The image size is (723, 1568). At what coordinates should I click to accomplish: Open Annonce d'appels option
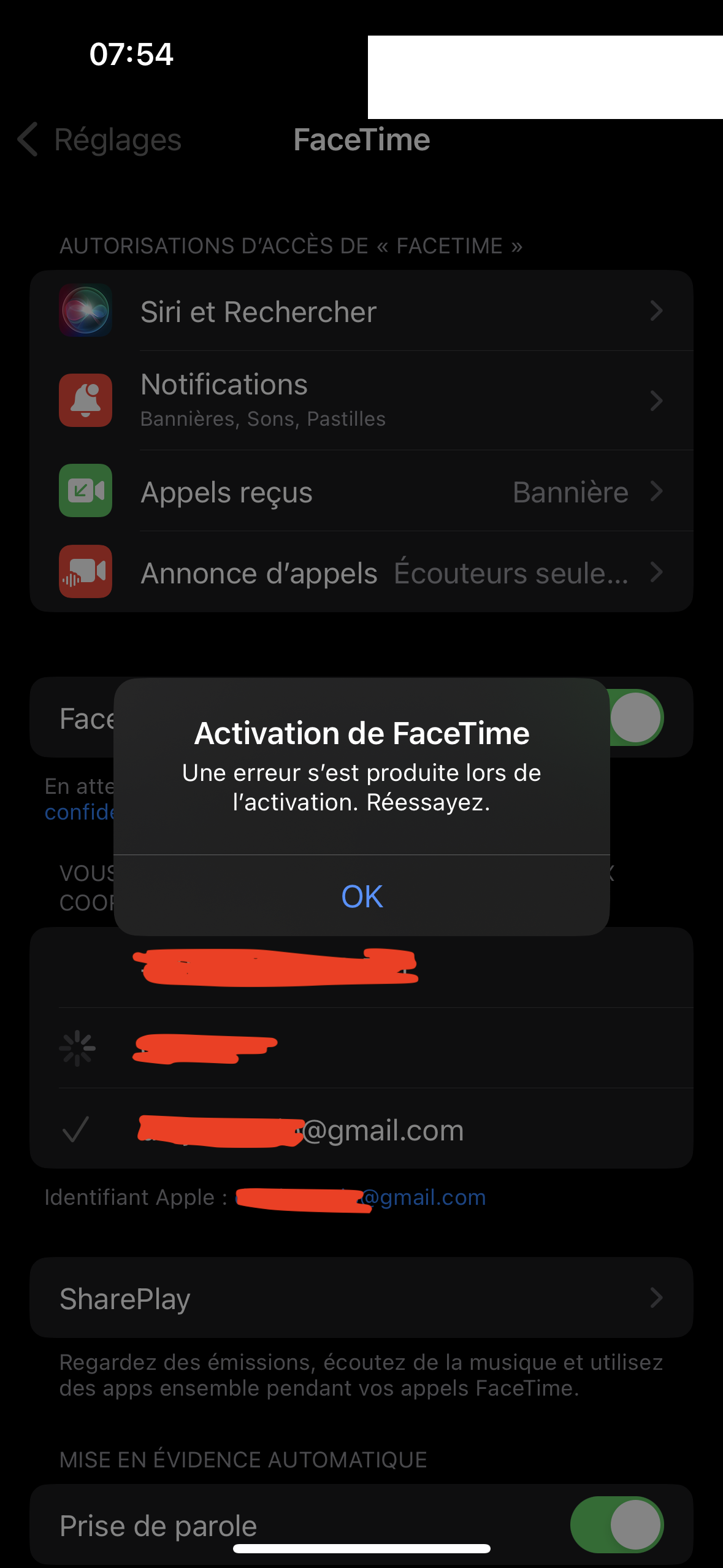coord(362,572)
